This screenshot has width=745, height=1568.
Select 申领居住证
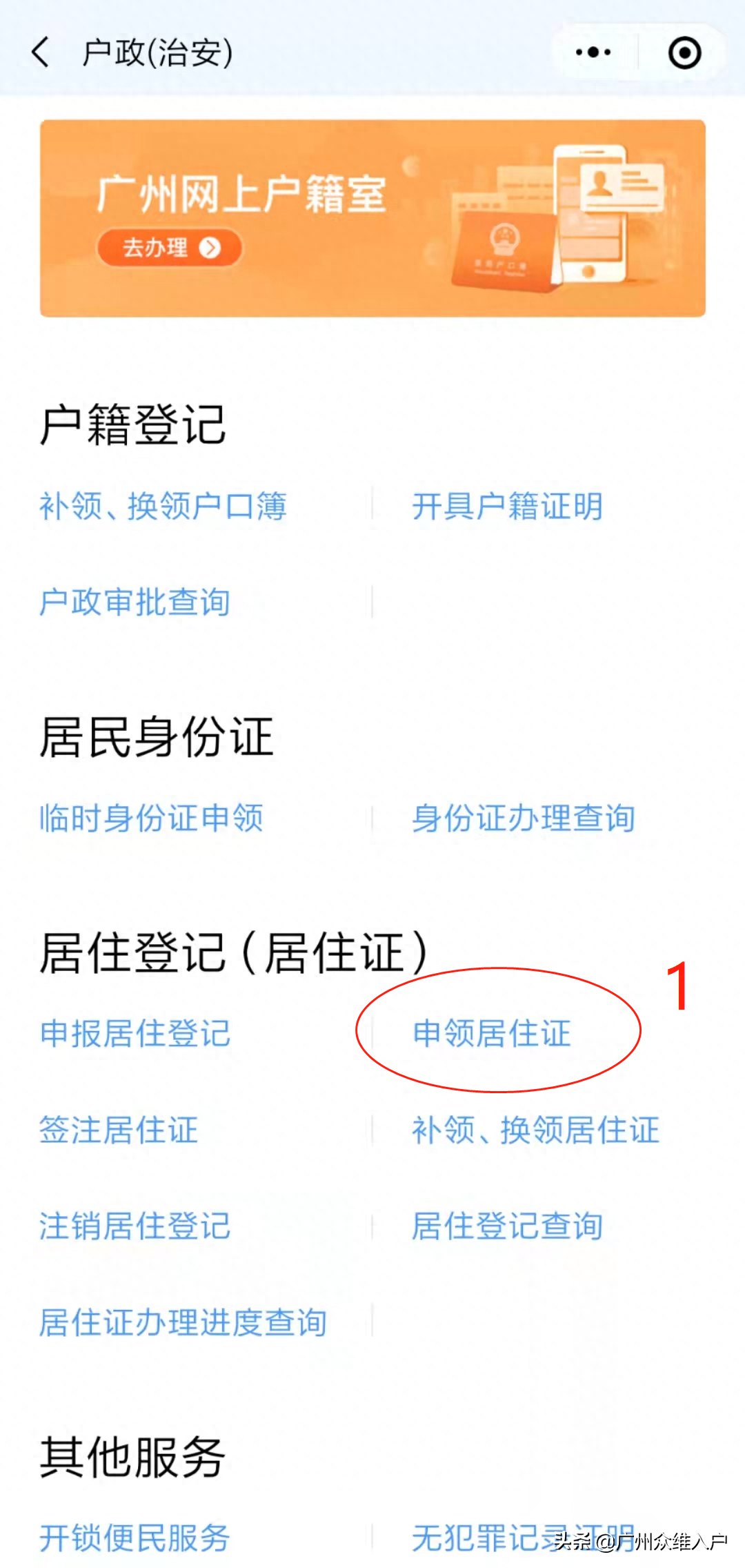[492, 1033]
